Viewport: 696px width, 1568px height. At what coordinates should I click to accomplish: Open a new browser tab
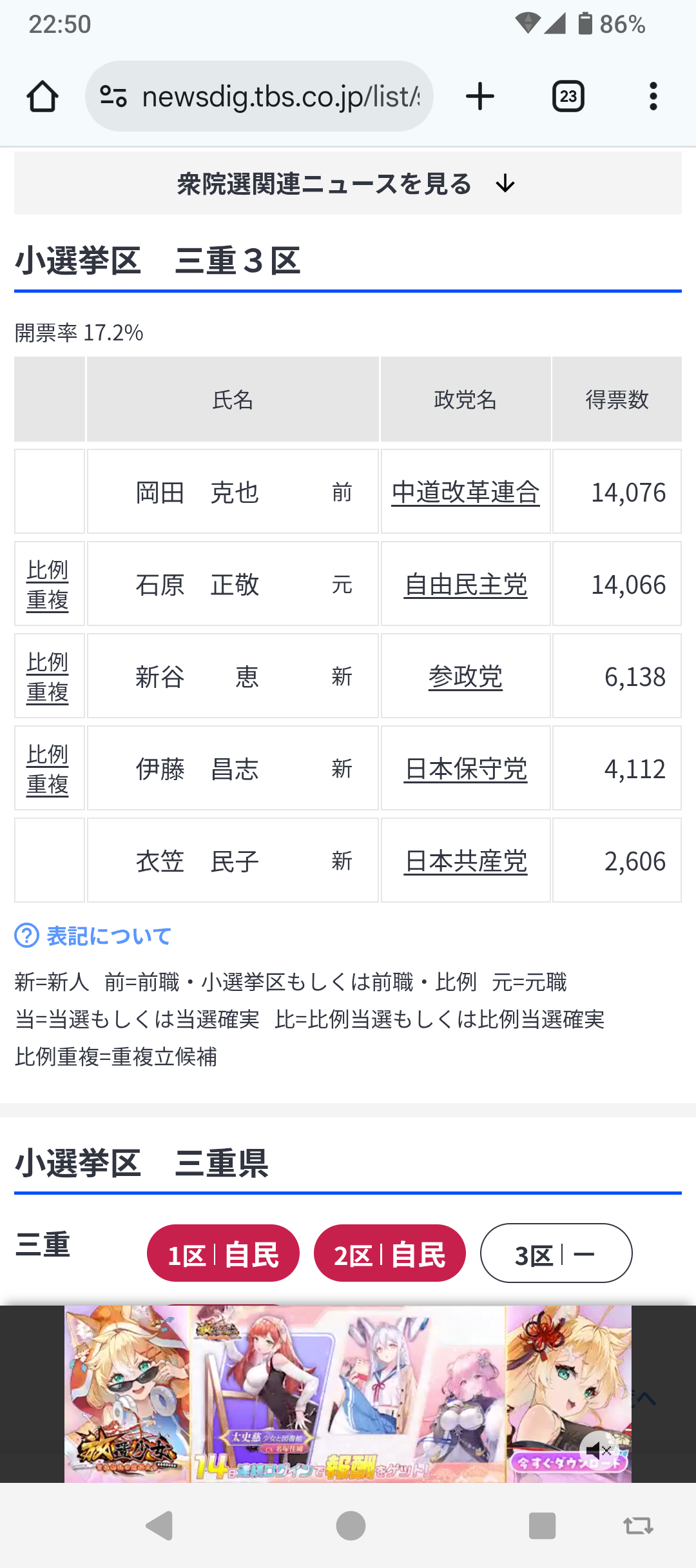pyautogui.click(x=480, y=97)
